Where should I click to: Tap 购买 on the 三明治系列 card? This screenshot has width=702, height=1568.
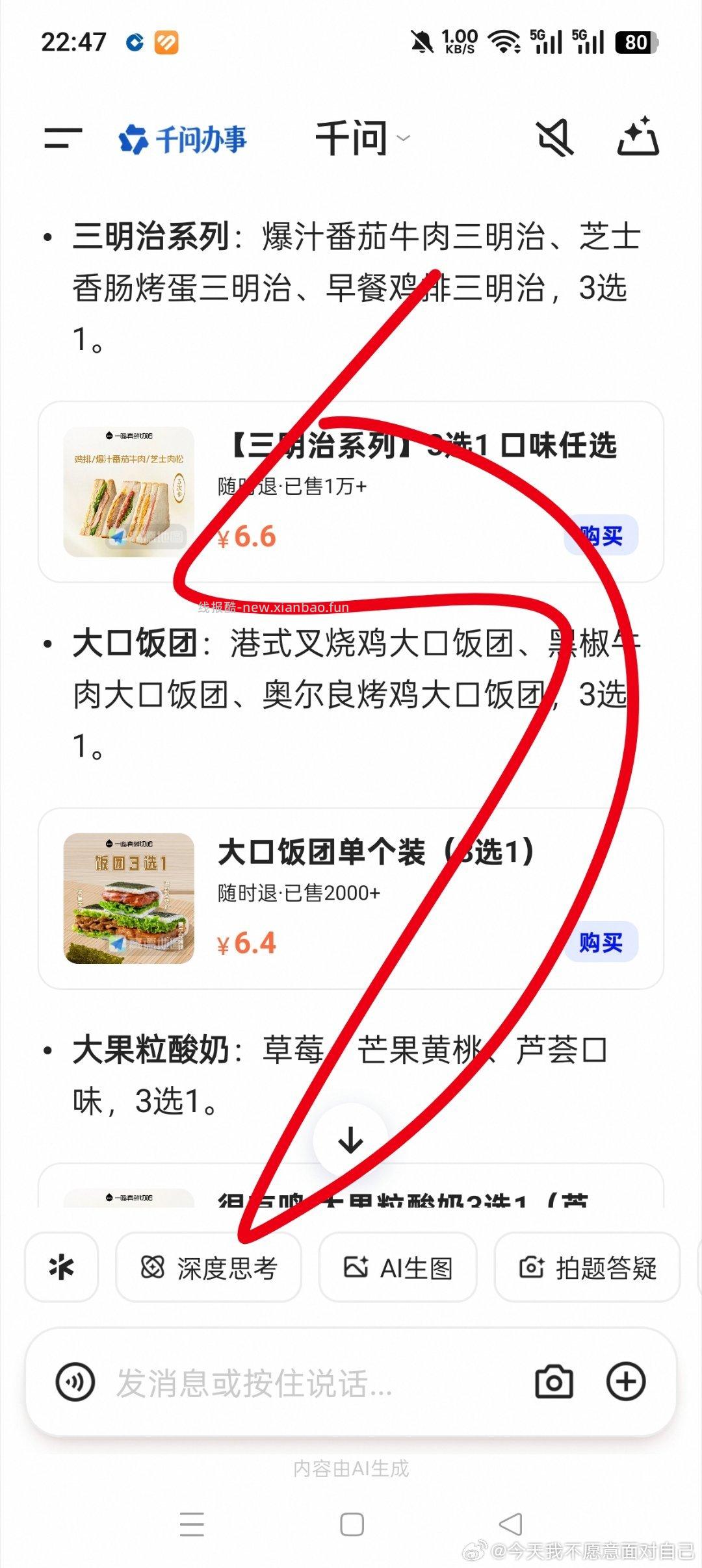pos(599,537)
